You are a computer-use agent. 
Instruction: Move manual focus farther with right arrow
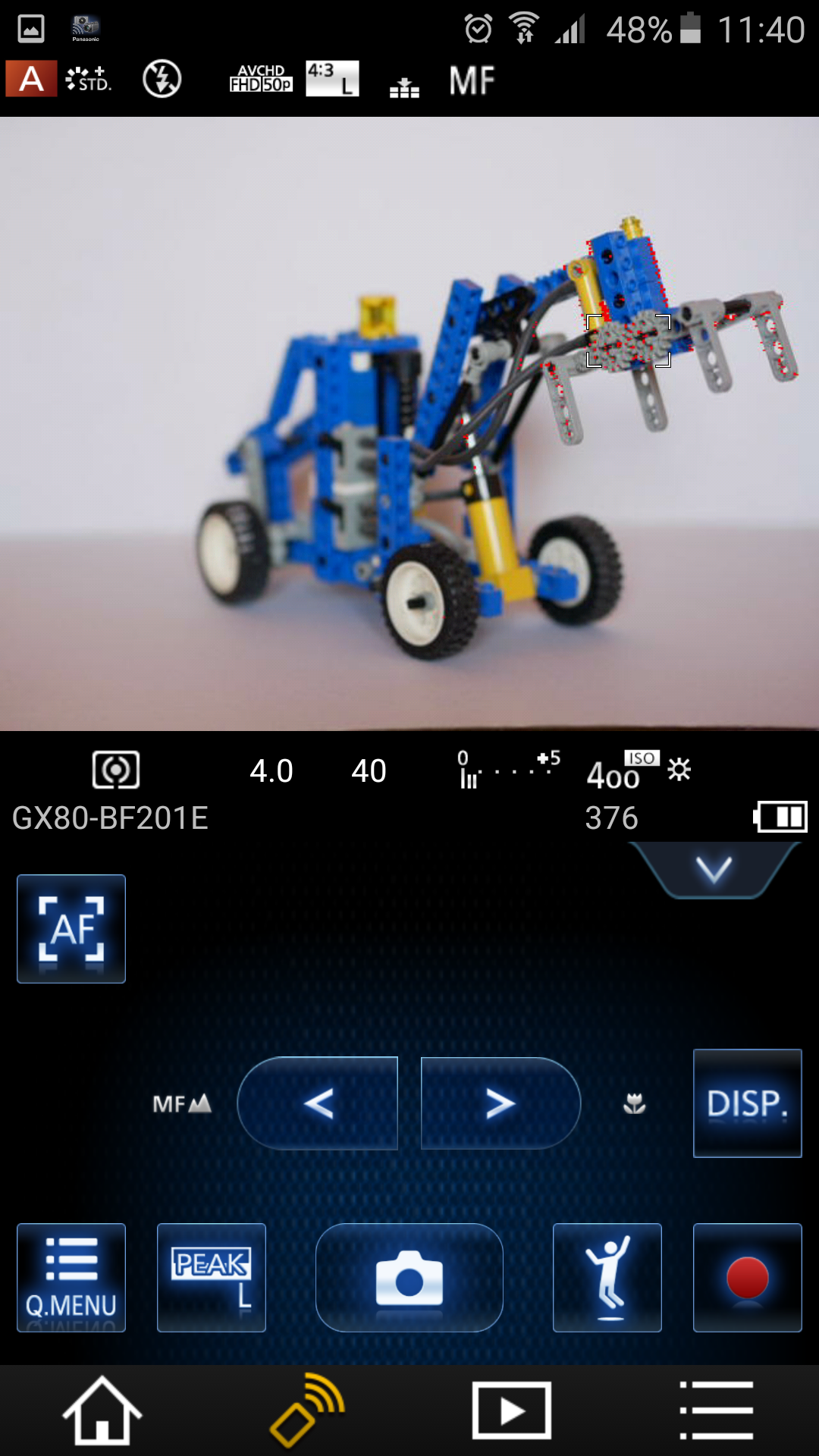tap(500, 1103)
